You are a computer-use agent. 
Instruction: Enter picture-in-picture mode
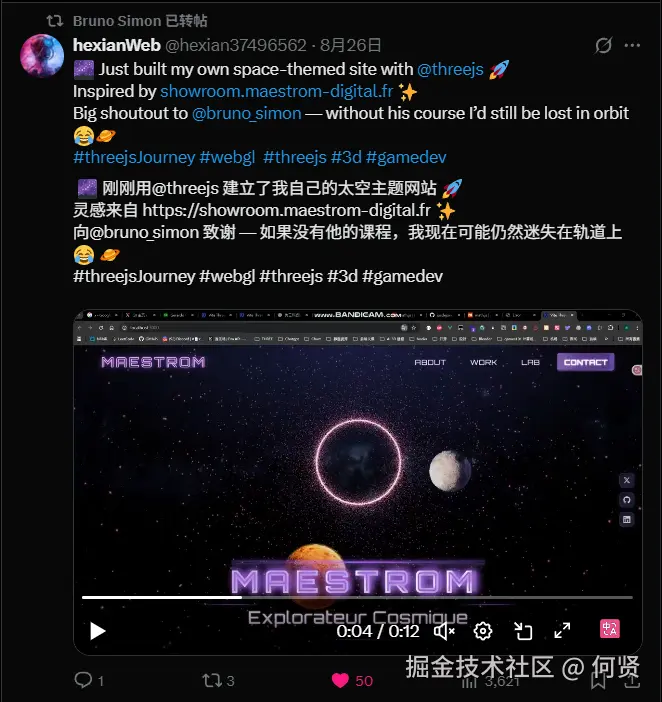(523, 631)
